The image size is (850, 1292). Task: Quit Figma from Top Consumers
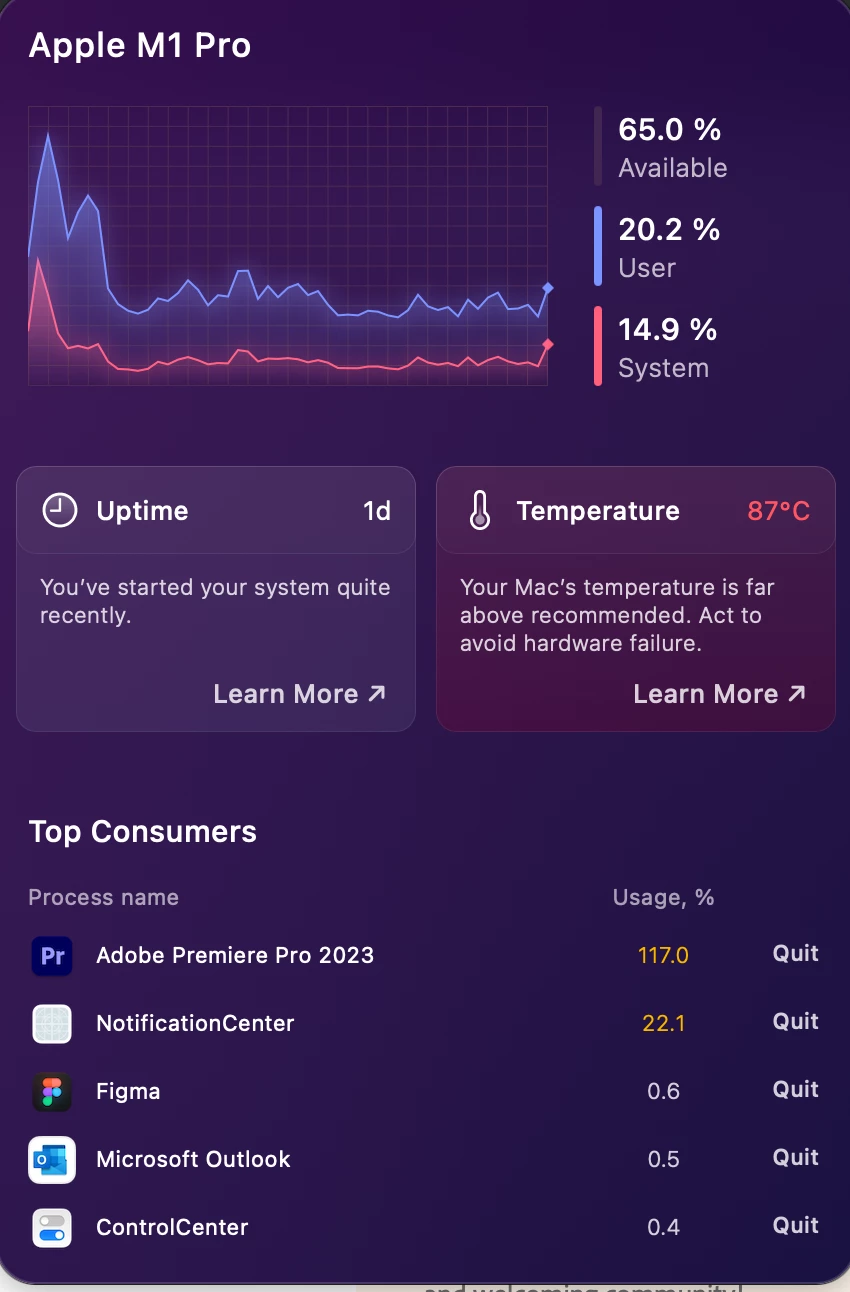(x=795, y=1090)
